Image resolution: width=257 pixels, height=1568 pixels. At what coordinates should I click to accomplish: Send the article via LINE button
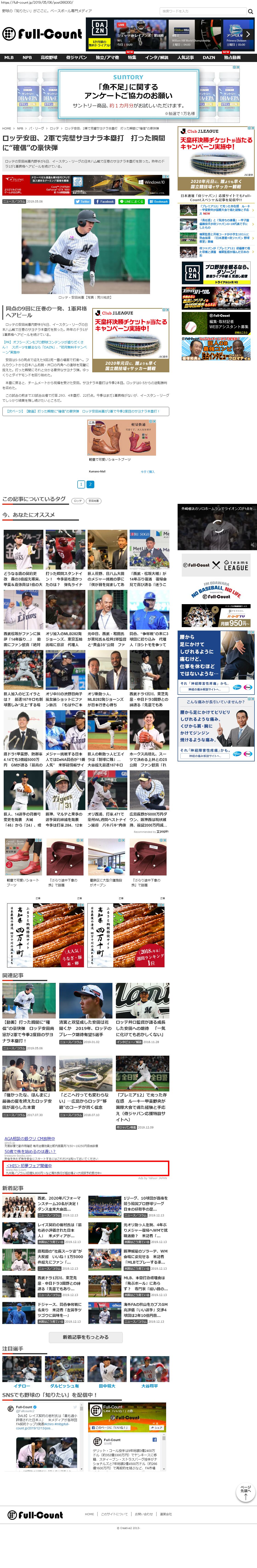pos(131,202)
